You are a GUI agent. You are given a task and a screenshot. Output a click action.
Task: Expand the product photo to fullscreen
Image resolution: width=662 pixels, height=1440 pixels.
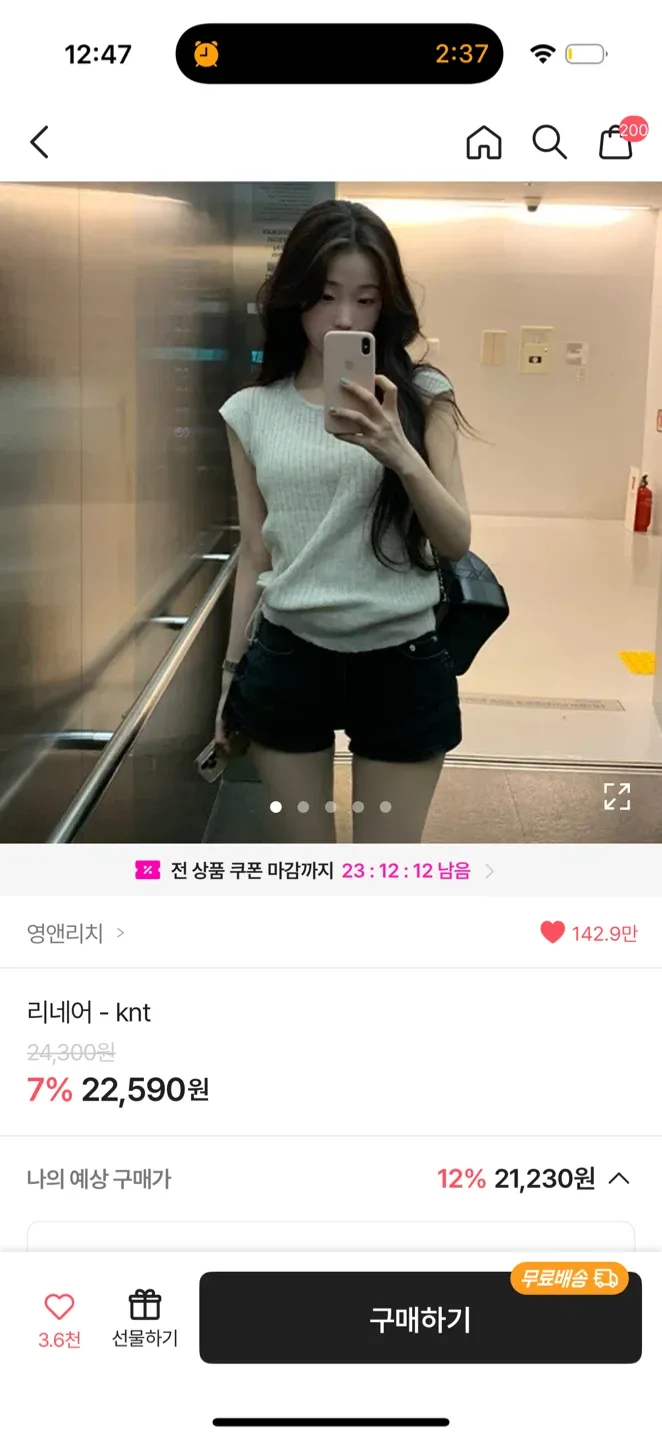pyautogui.click(x=617, y=796)
